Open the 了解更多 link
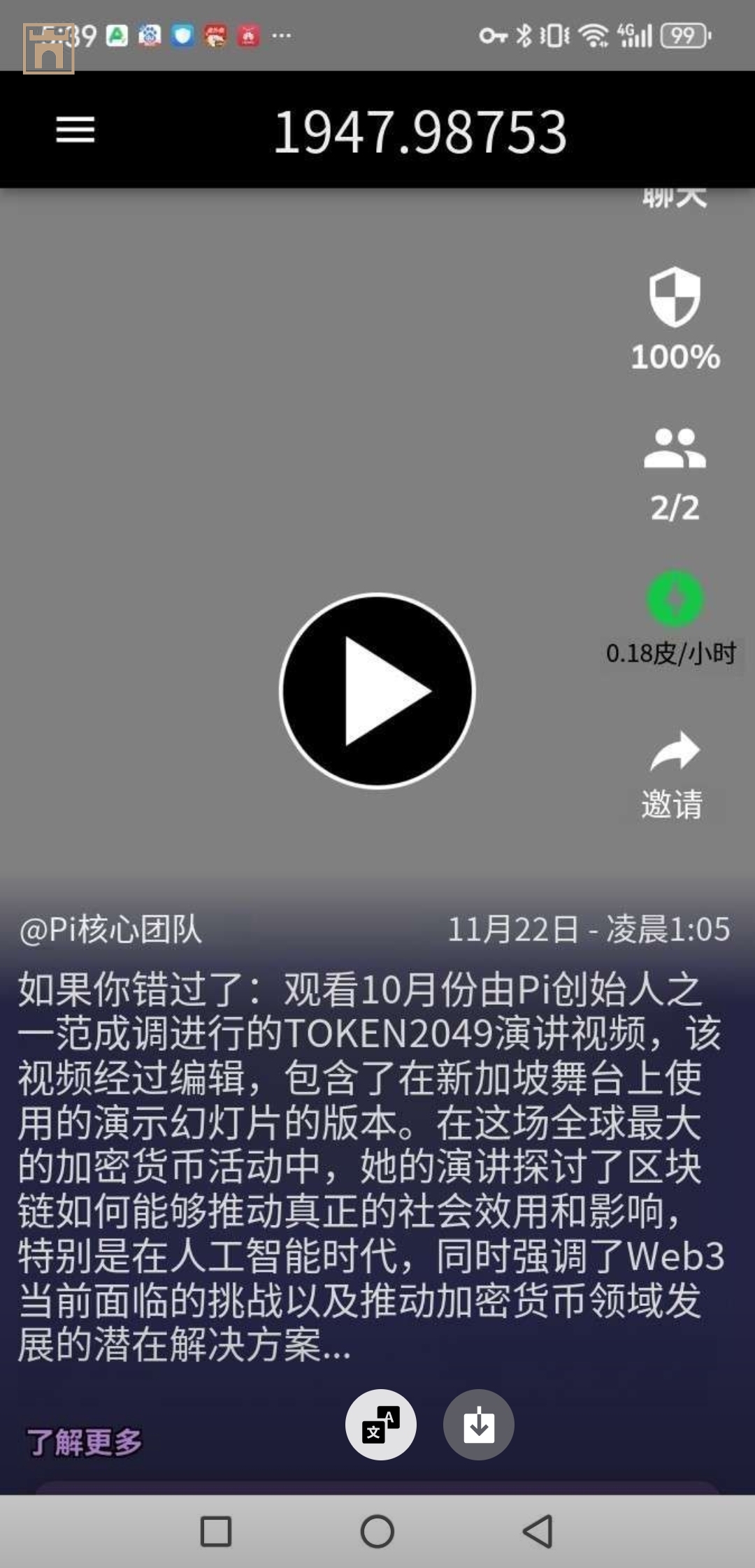 pyautogui.click(x=84, y=1443)
